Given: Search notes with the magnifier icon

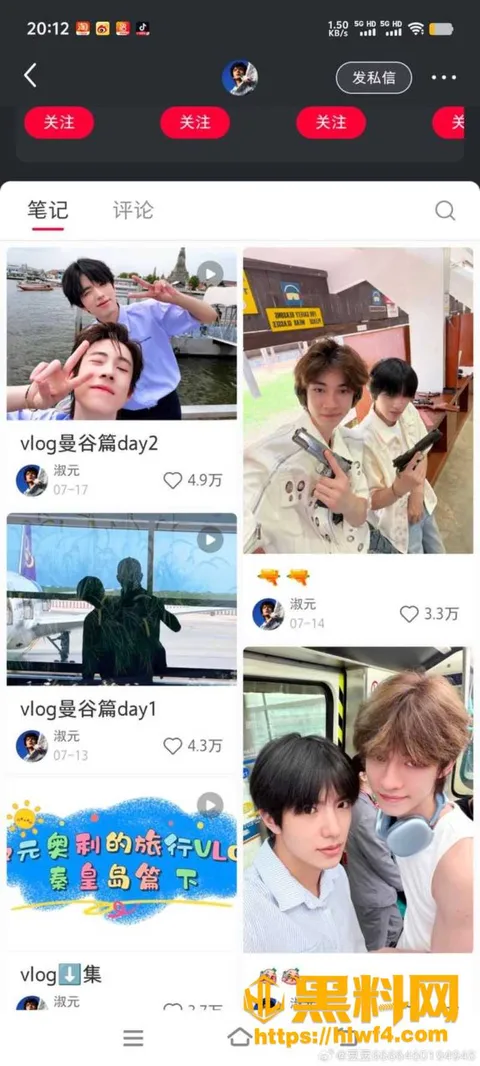Looking at the screenshot, I should click(x=445, y=211).
